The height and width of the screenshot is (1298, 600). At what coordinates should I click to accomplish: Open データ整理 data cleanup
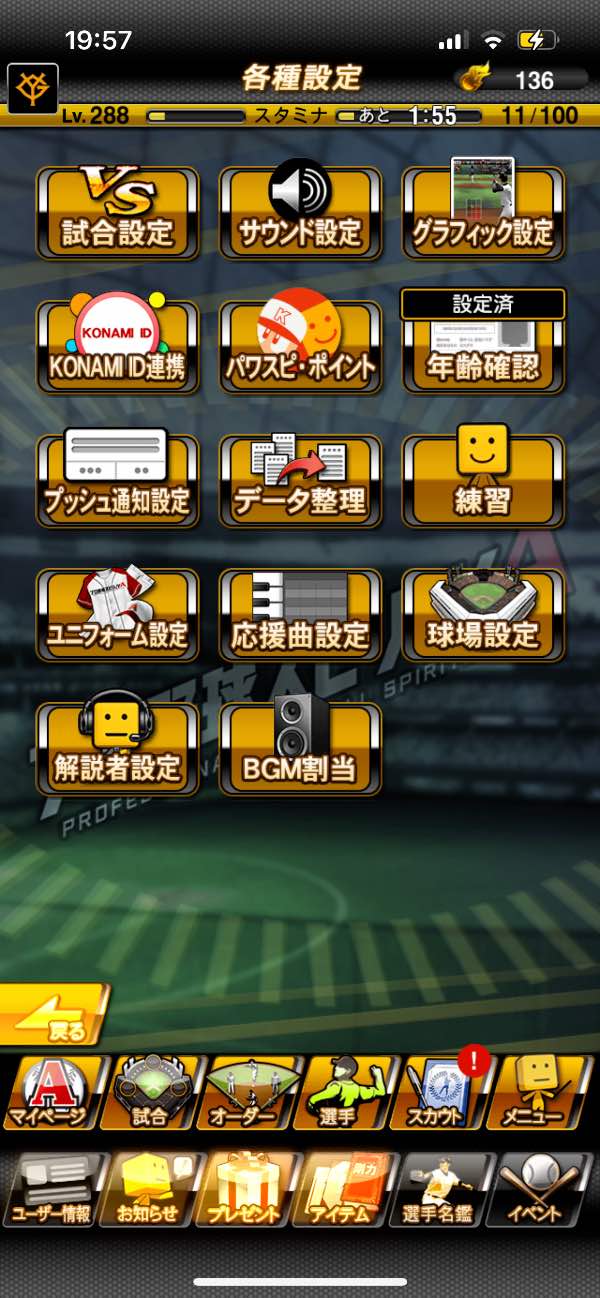(300, 481)
